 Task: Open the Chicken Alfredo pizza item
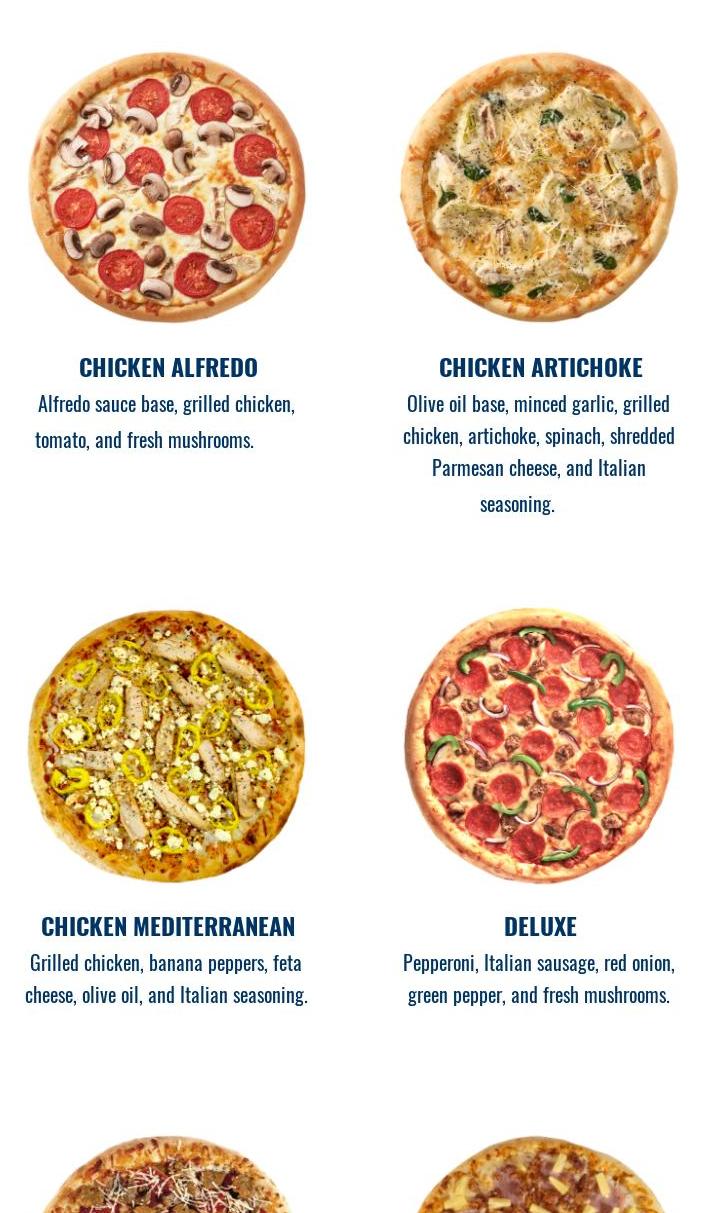pyautogui.click(x=167, y=188)
